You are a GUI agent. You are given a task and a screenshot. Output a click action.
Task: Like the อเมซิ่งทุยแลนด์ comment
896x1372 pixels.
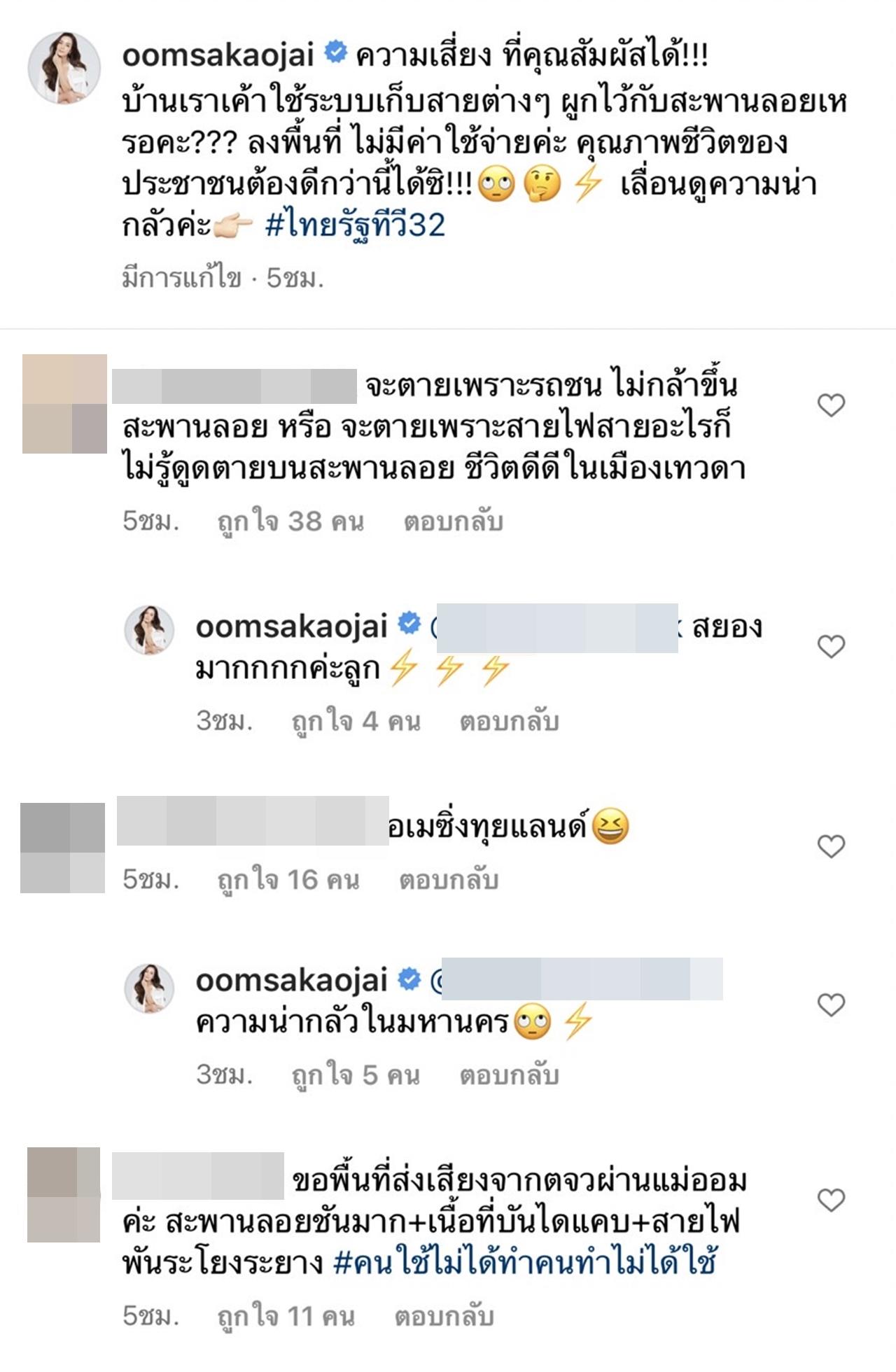(831, 847)
